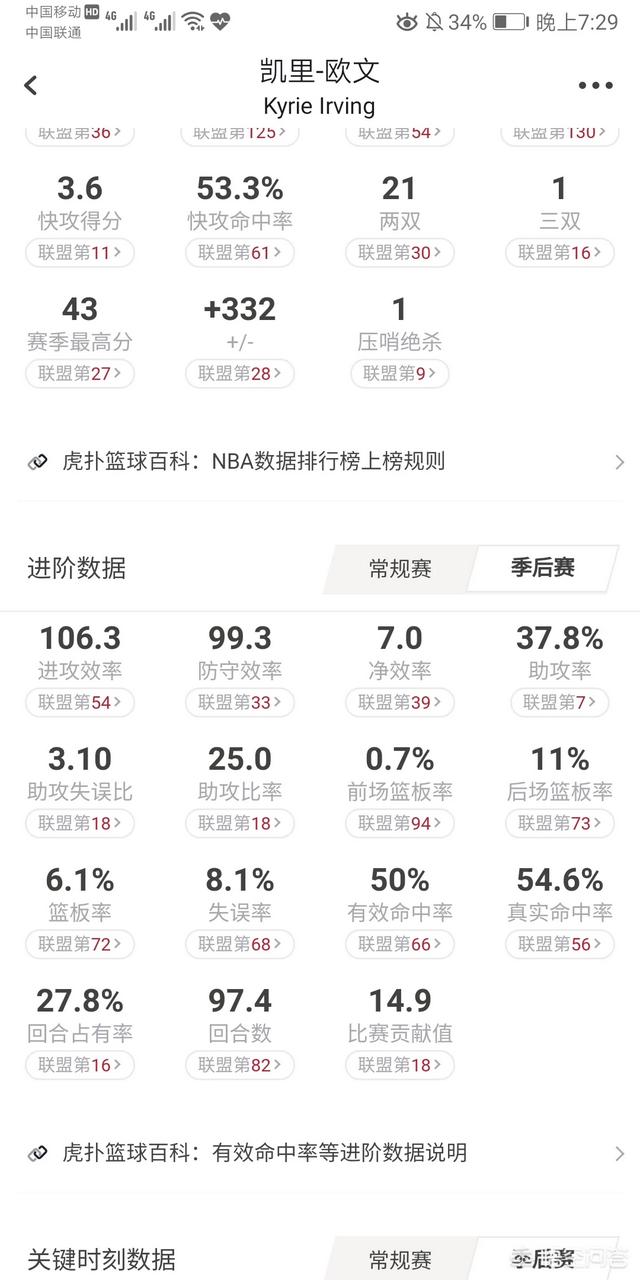Check league rank for +/- stat
Image resolution: width=640 pixels, height=1280 pixels.
[240, 374]
